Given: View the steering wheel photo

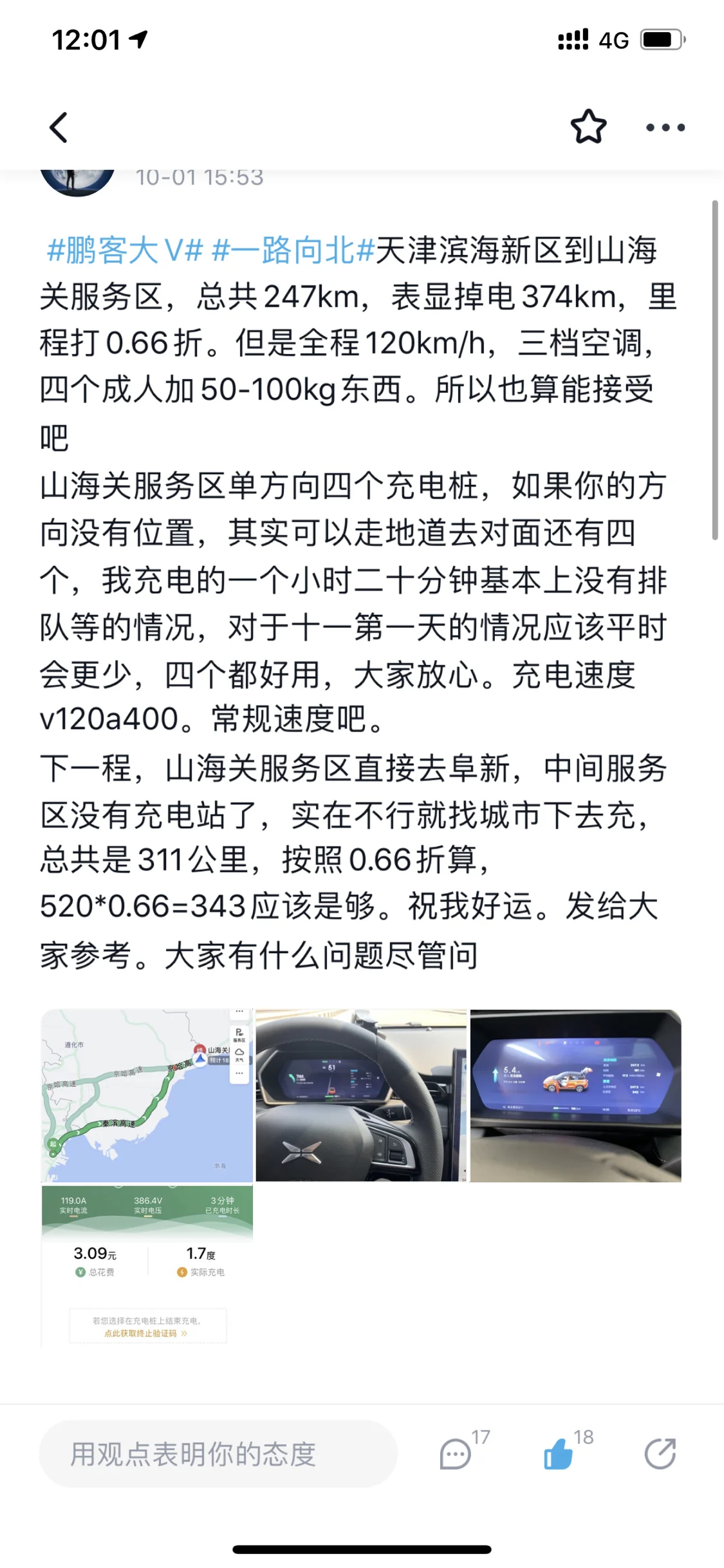Looking at the screenshot, I should pos(361,1095).
